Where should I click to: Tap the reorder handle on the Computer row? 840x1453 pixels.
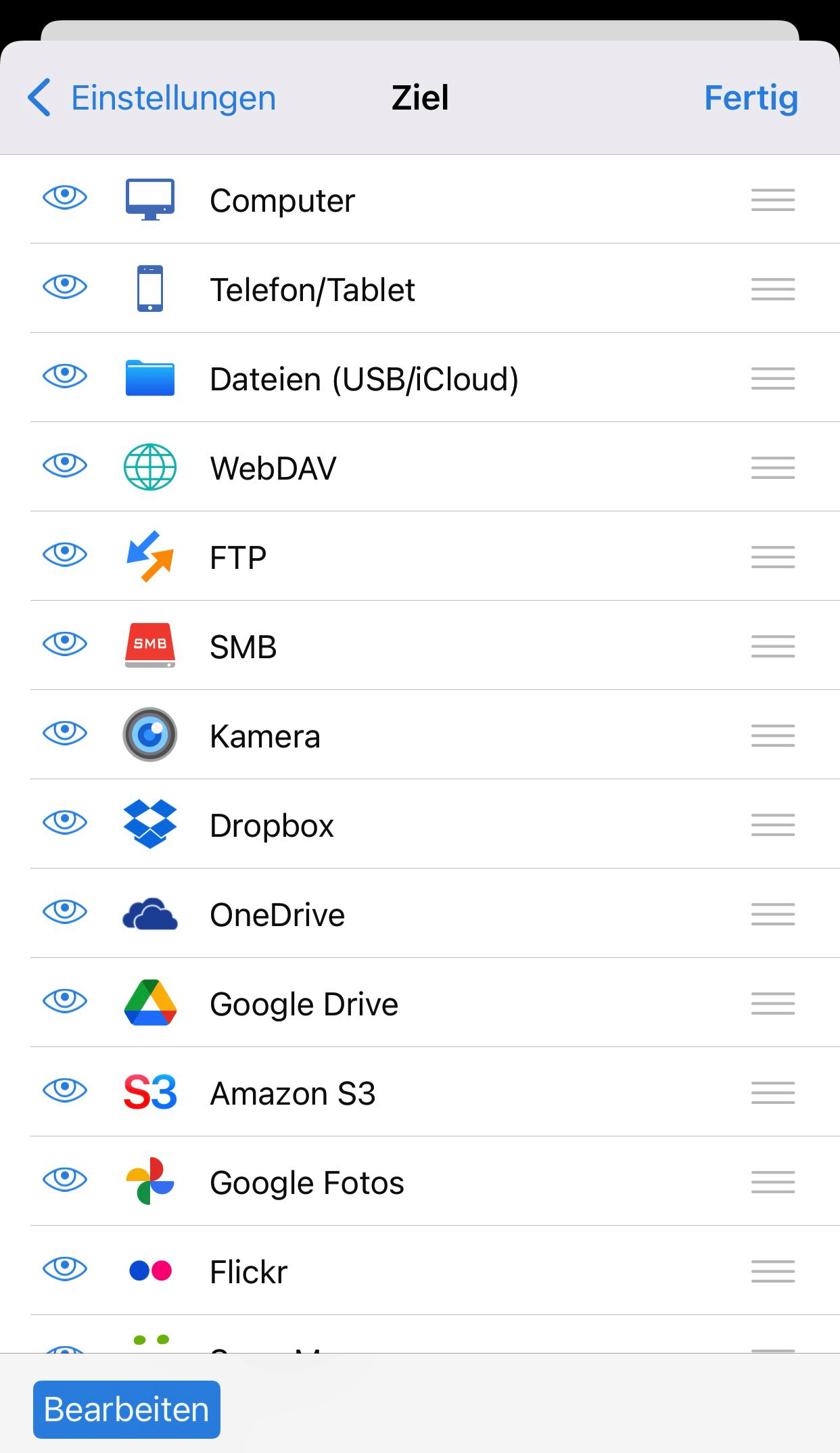coord(772,200)
